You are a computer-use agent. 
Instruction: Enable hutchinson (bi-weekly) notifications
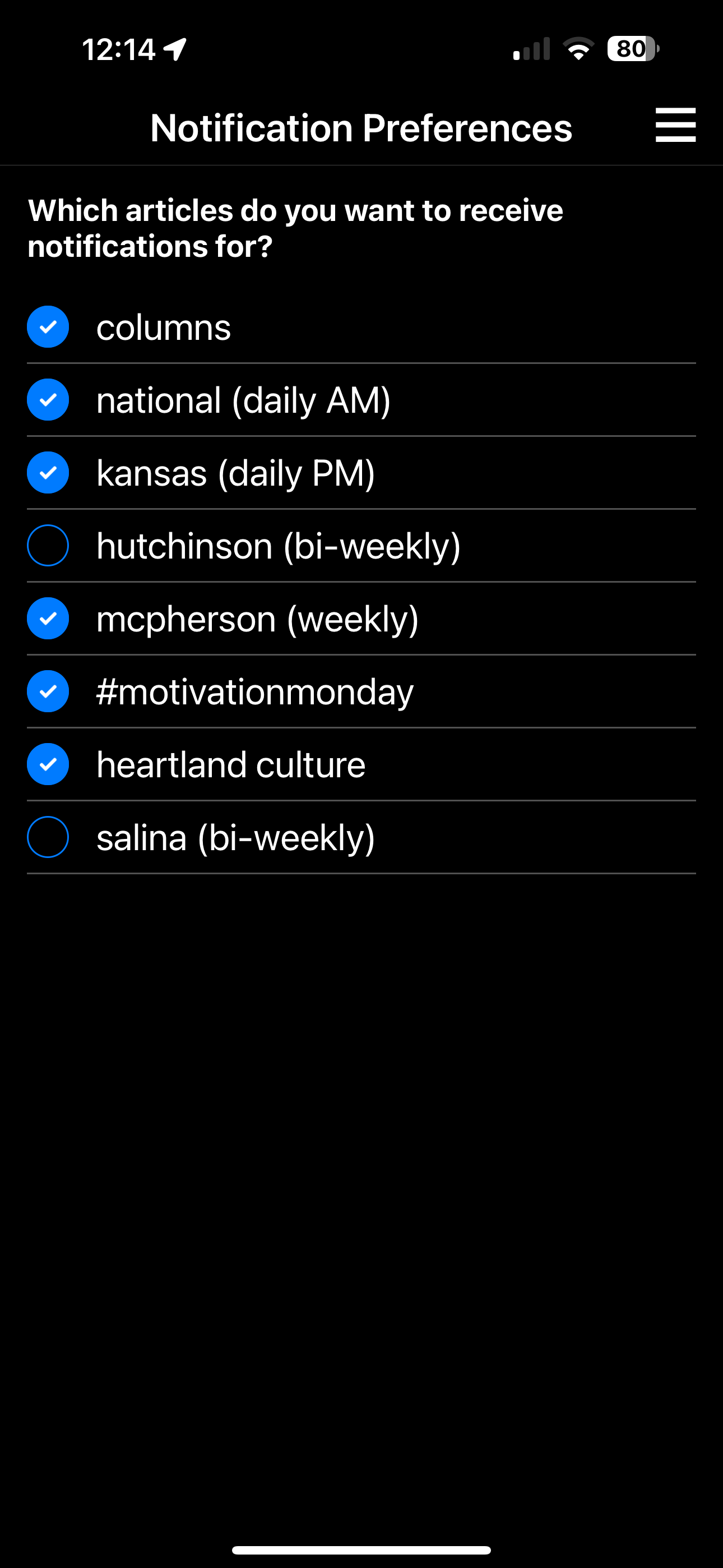click(48, 546)
